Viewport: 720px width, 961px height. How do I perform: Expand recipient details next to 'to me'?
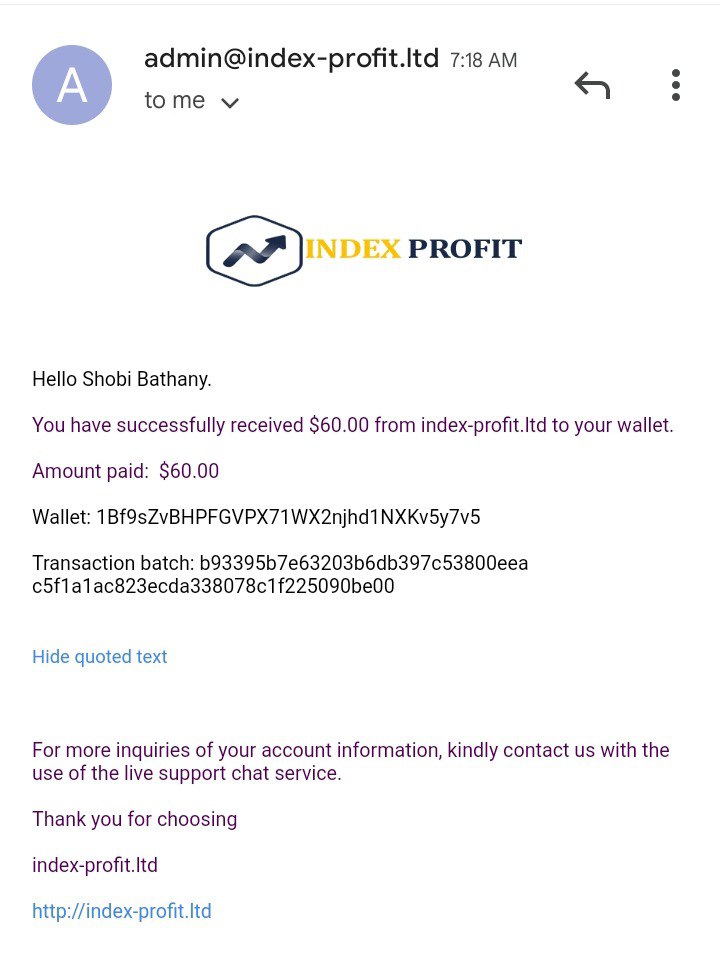[230, 102]
